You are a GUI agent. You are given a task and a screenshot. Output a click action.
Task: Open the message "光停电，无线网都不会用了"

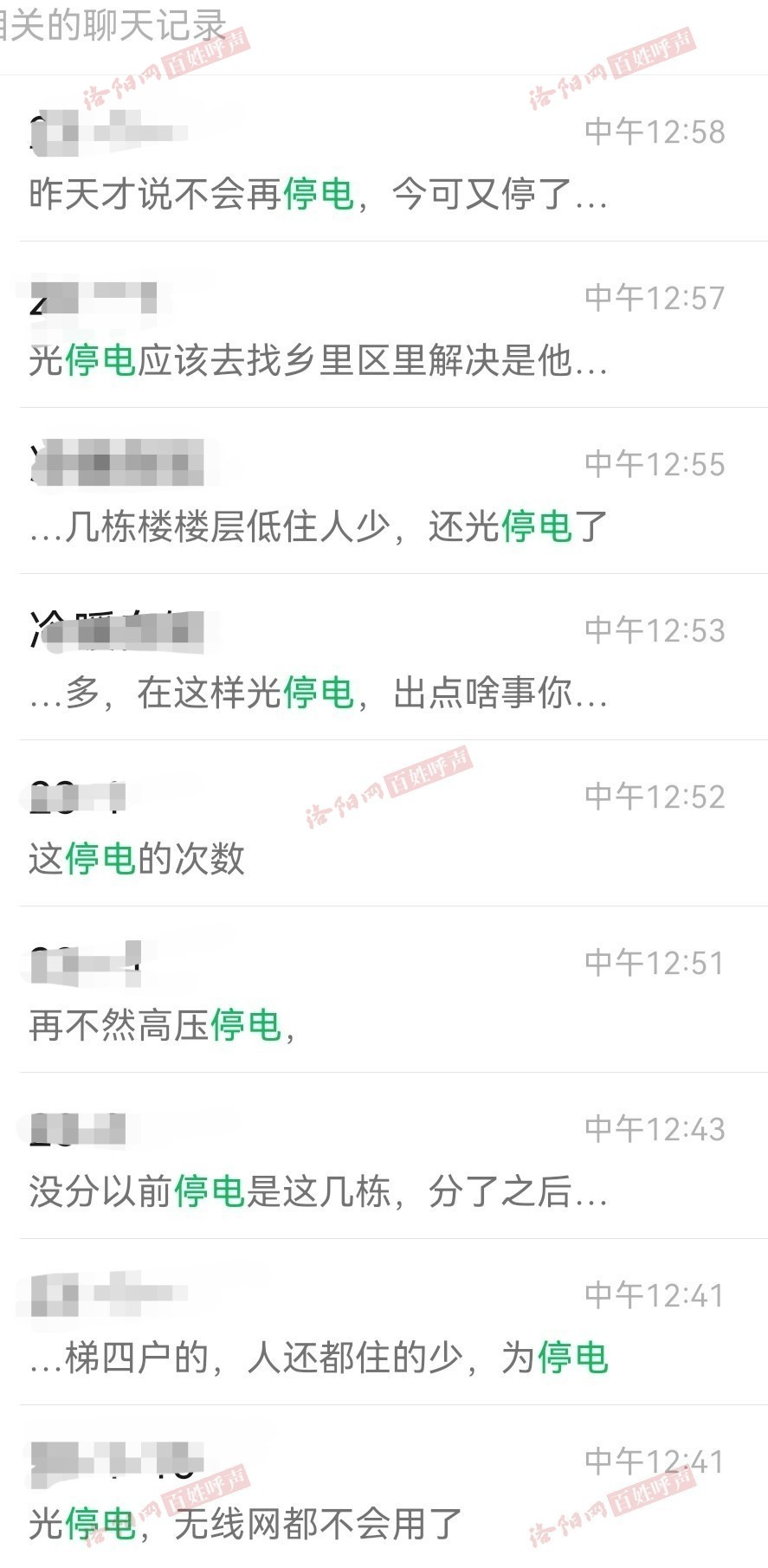tap(245, 1523)
